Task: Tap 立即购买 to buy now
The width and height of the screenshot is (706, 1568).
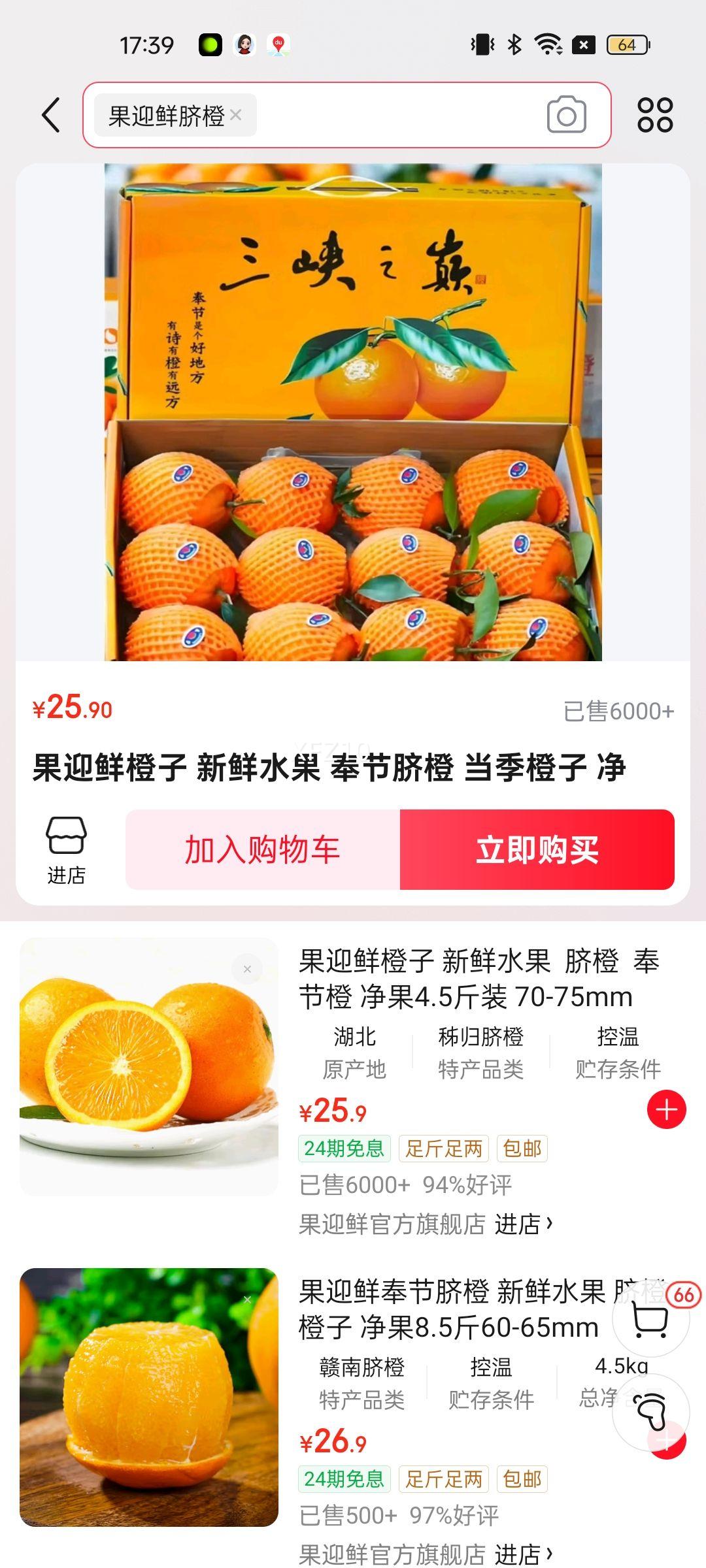Action: pyautogui.click(x=537, y=850)
